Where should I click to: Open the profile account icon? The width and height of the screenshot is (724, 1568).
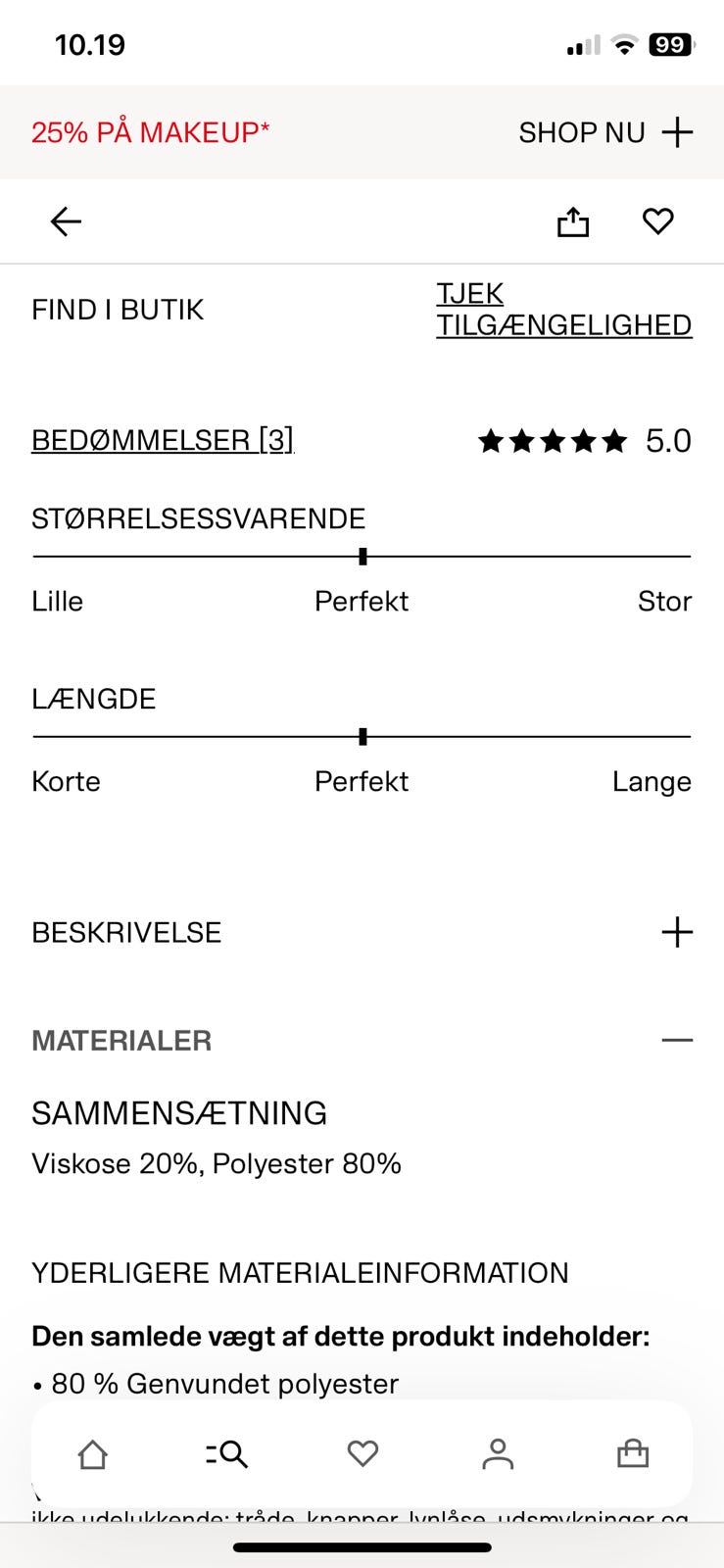click(x=499, y=1454)
